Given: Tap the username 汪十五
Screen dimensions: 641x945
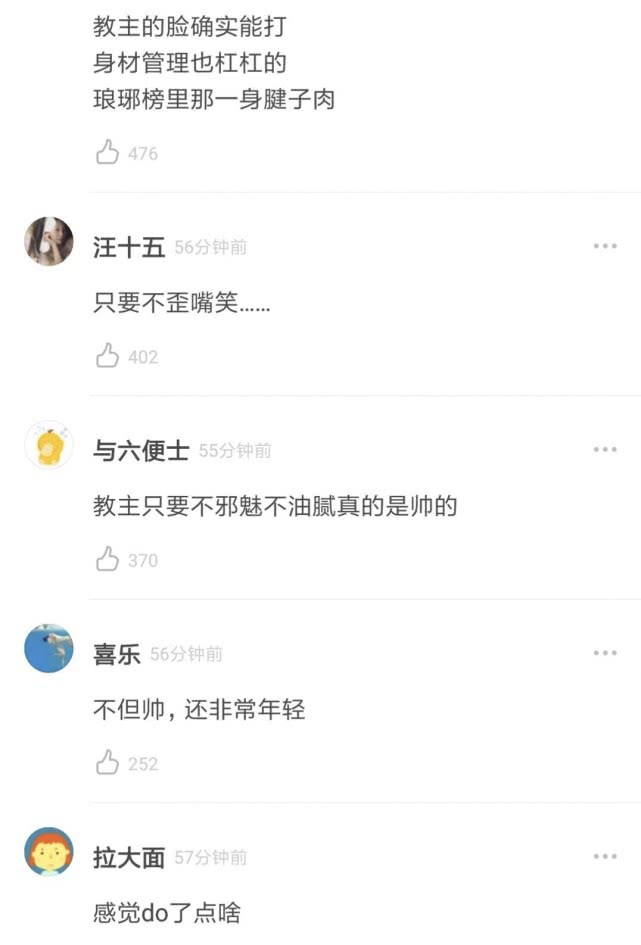Looking at the screenshot, I should [x=129, y=248].
